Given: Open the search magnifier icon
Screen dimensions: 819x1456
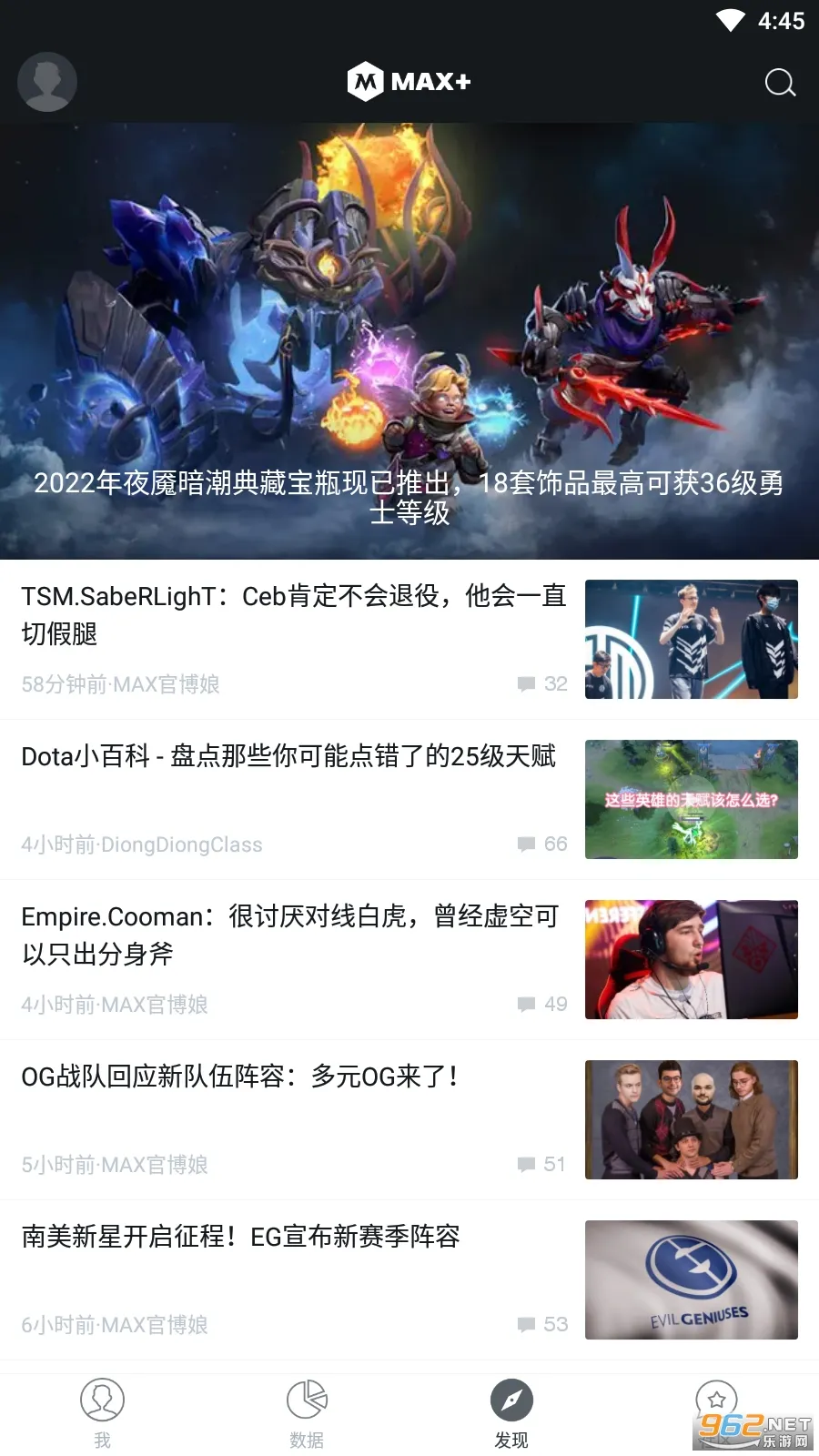Looking at the screenshot, I should coord(780,83).
